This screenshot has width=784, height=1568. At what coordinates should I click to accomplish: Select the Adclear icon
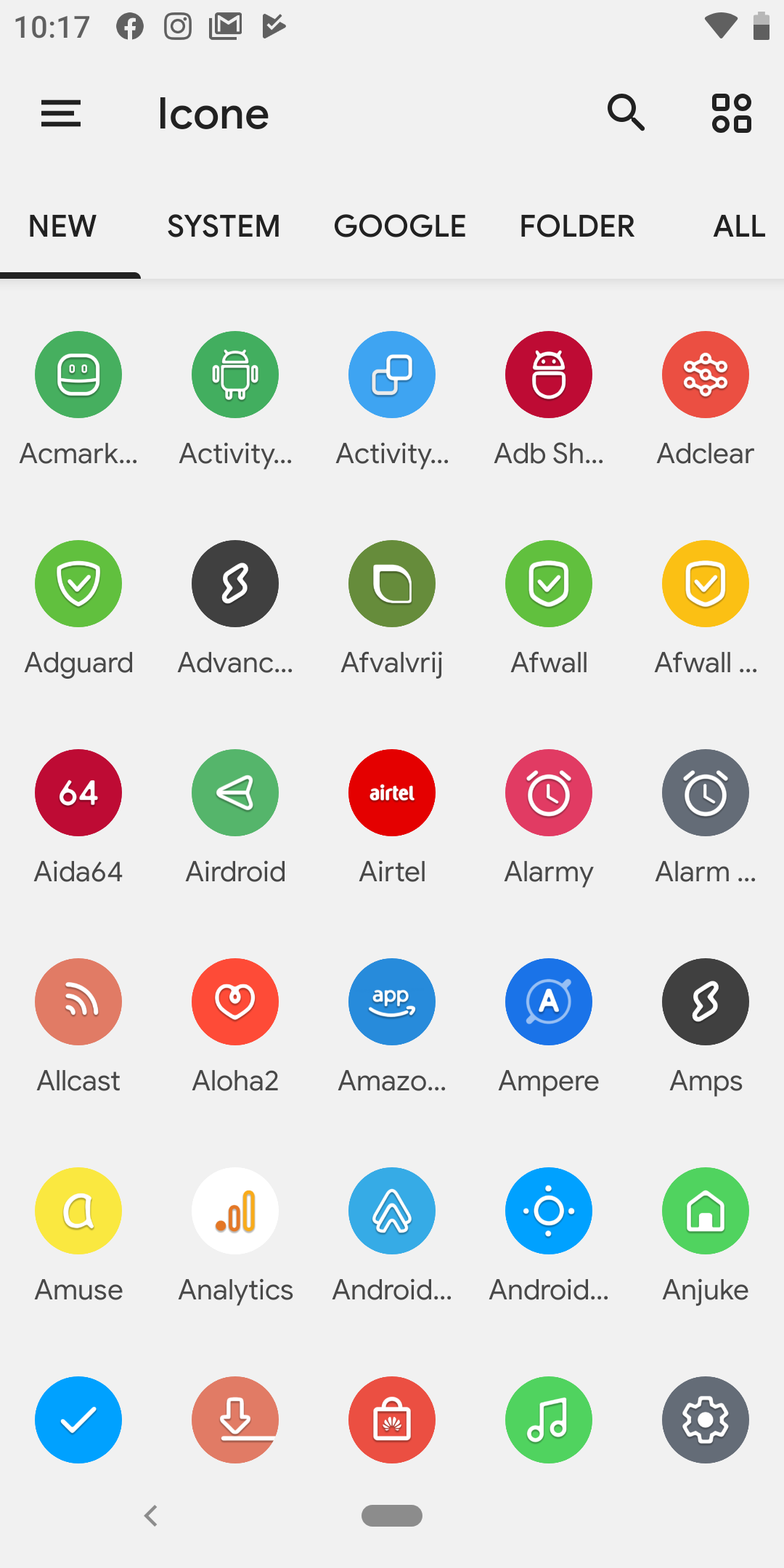pos(705,375)
